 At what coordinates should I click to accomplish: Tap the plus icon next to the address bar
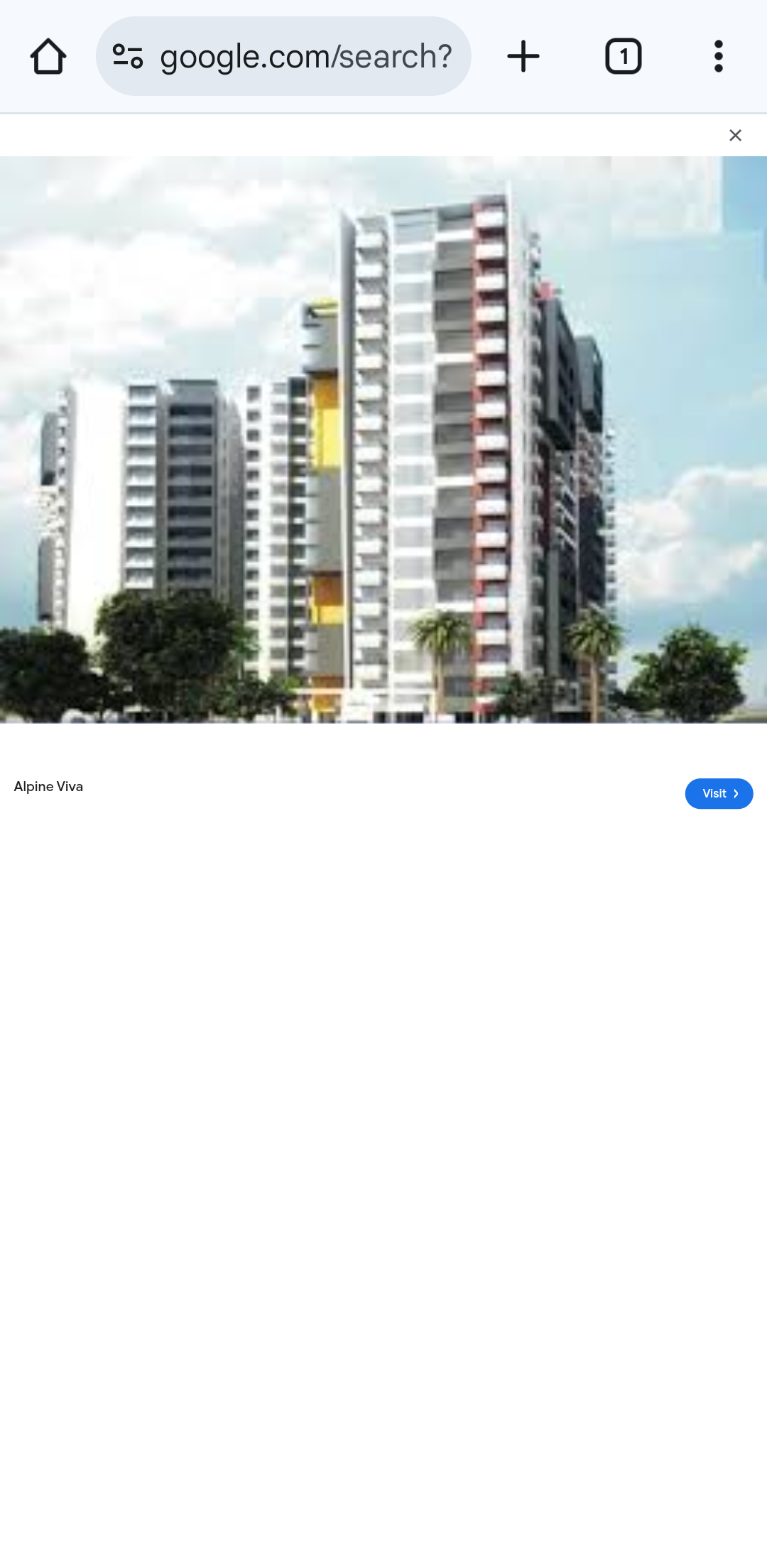coord(523,56)
